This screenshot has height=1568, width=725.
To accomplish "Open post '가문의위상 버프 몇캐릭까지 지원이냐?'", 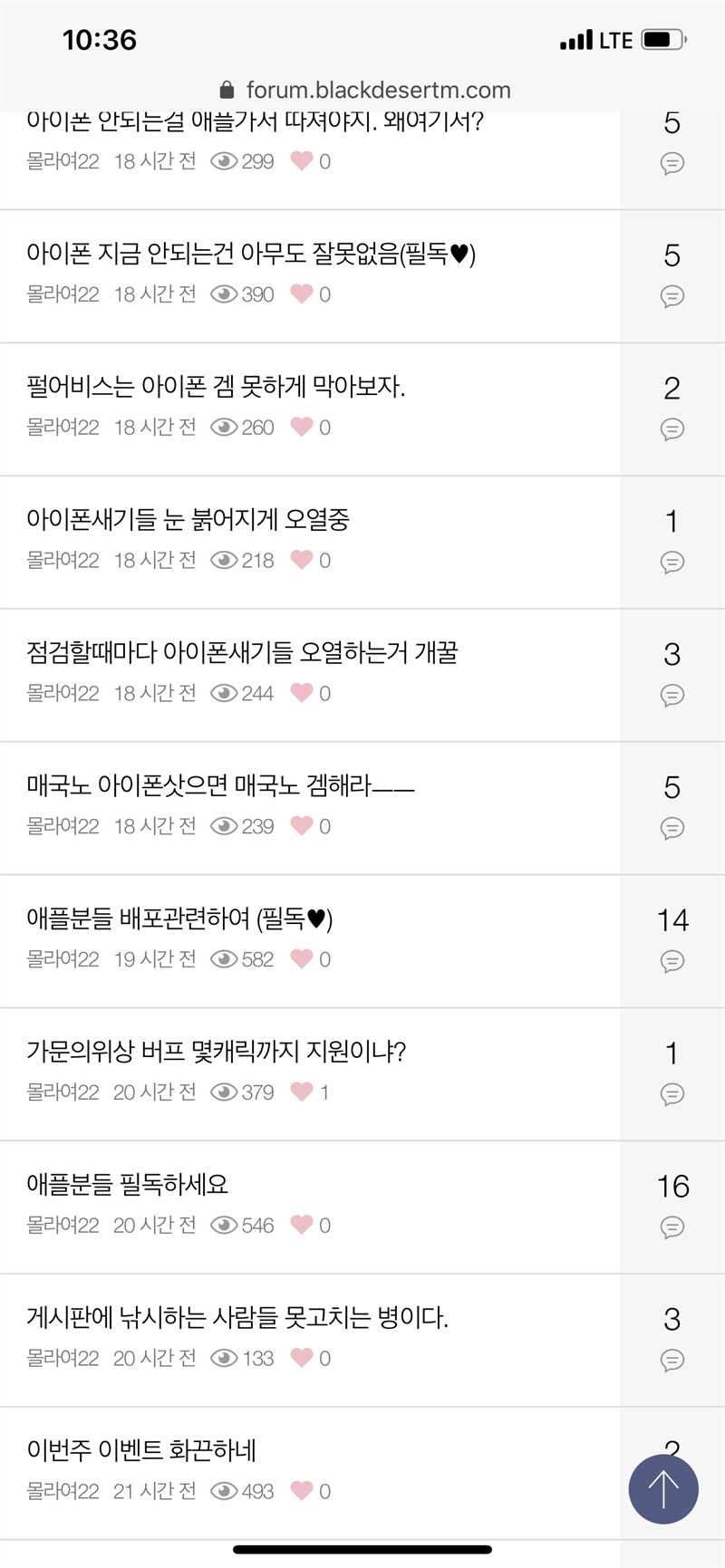I will click(216, 1052).
